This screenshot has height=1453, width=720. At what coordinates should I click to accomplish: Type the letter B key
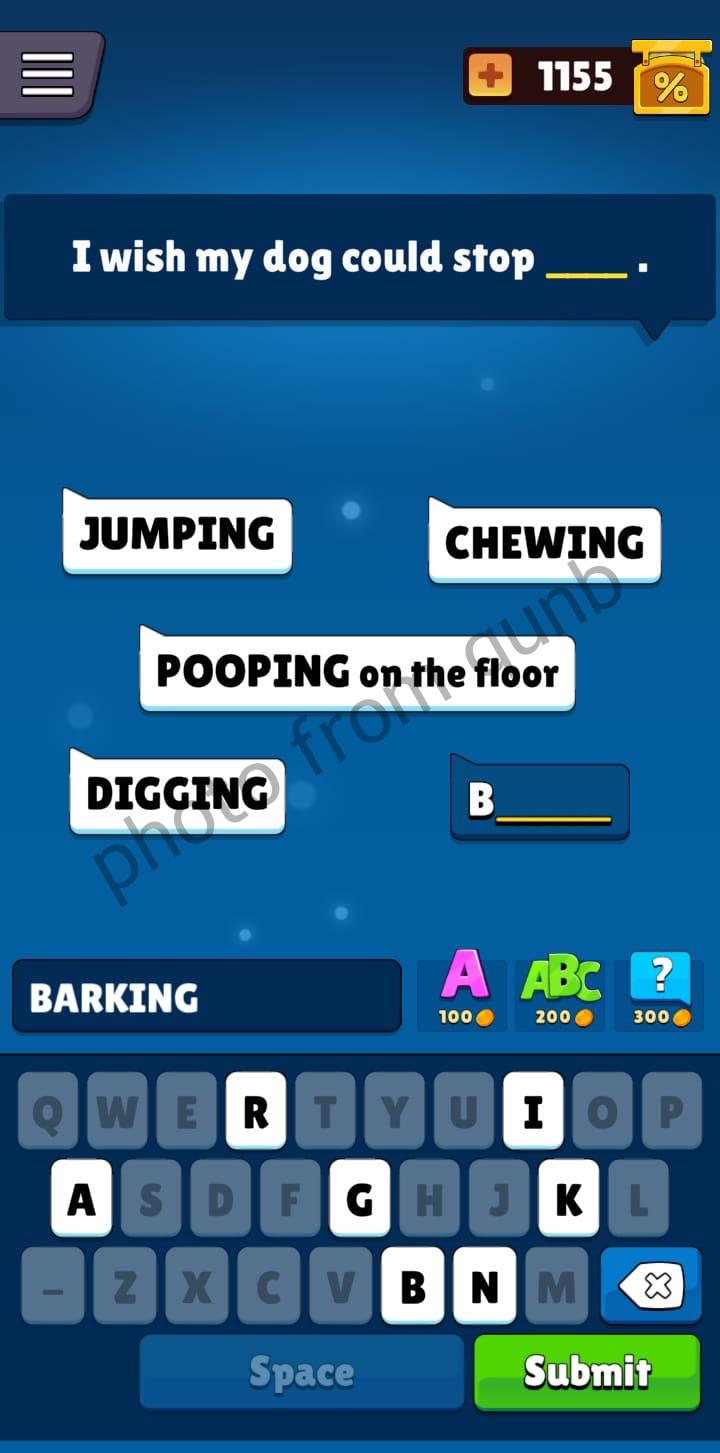pyautogui.click(x=412, y=1286)
